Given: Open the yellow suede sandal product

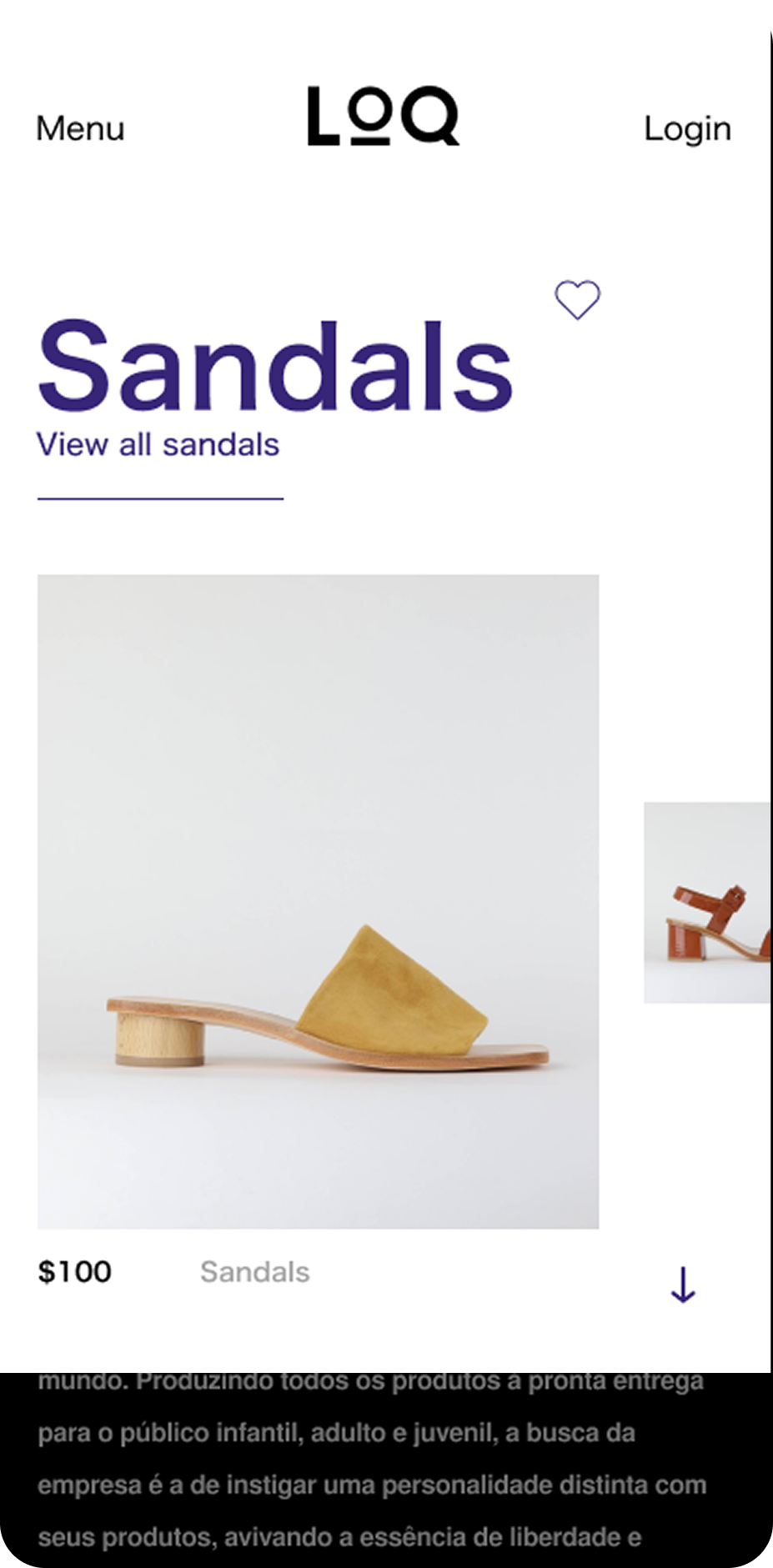Looking at the screenshot, I should [x=318, y=900].
